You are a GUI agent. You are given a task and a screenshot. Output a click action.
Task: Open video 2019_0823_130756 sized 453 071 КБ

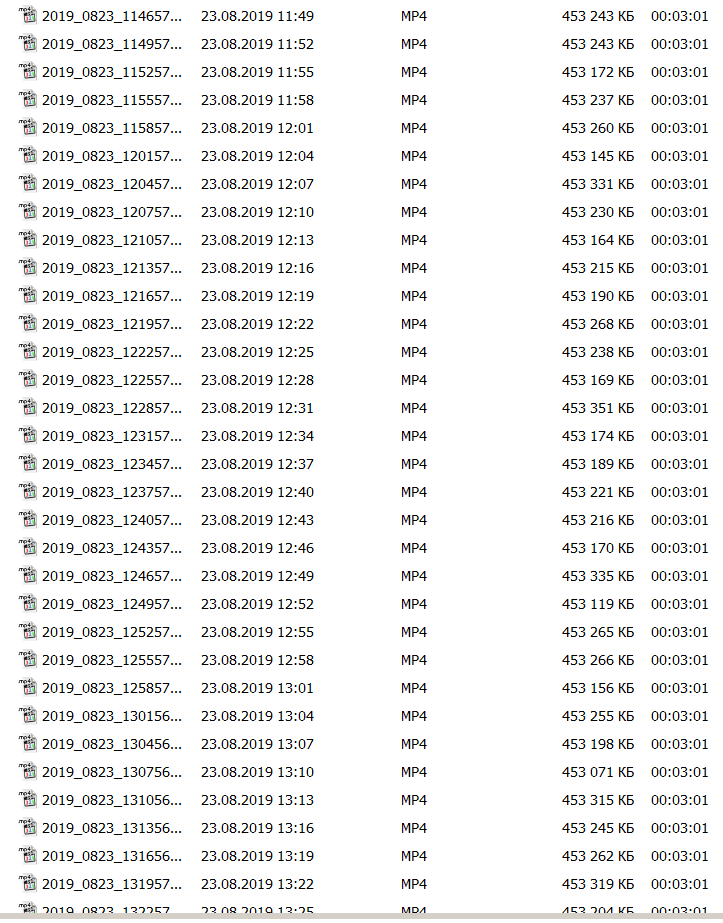112,772
